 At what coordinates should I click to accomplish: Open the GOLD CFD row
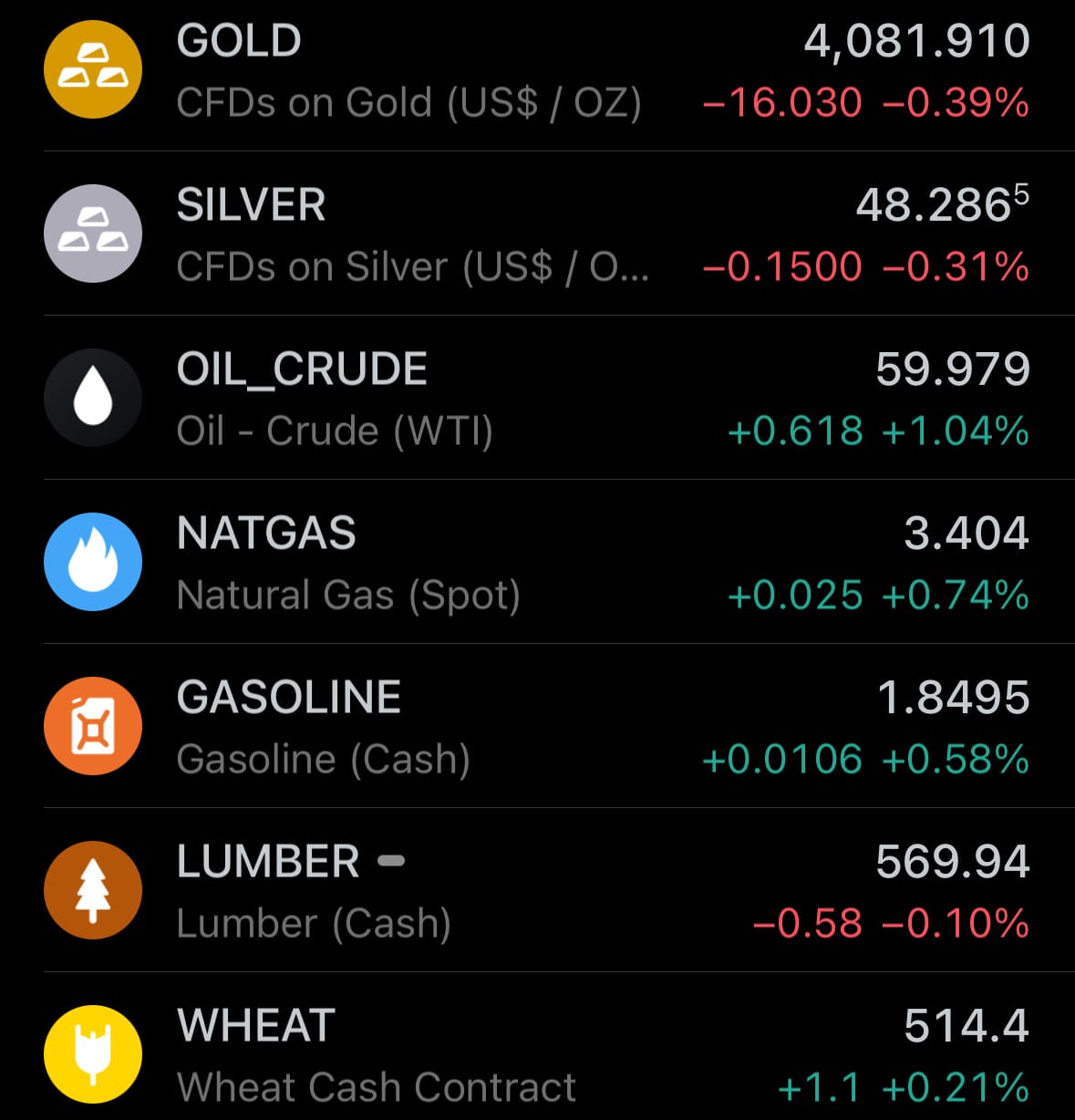coord(537,71)
